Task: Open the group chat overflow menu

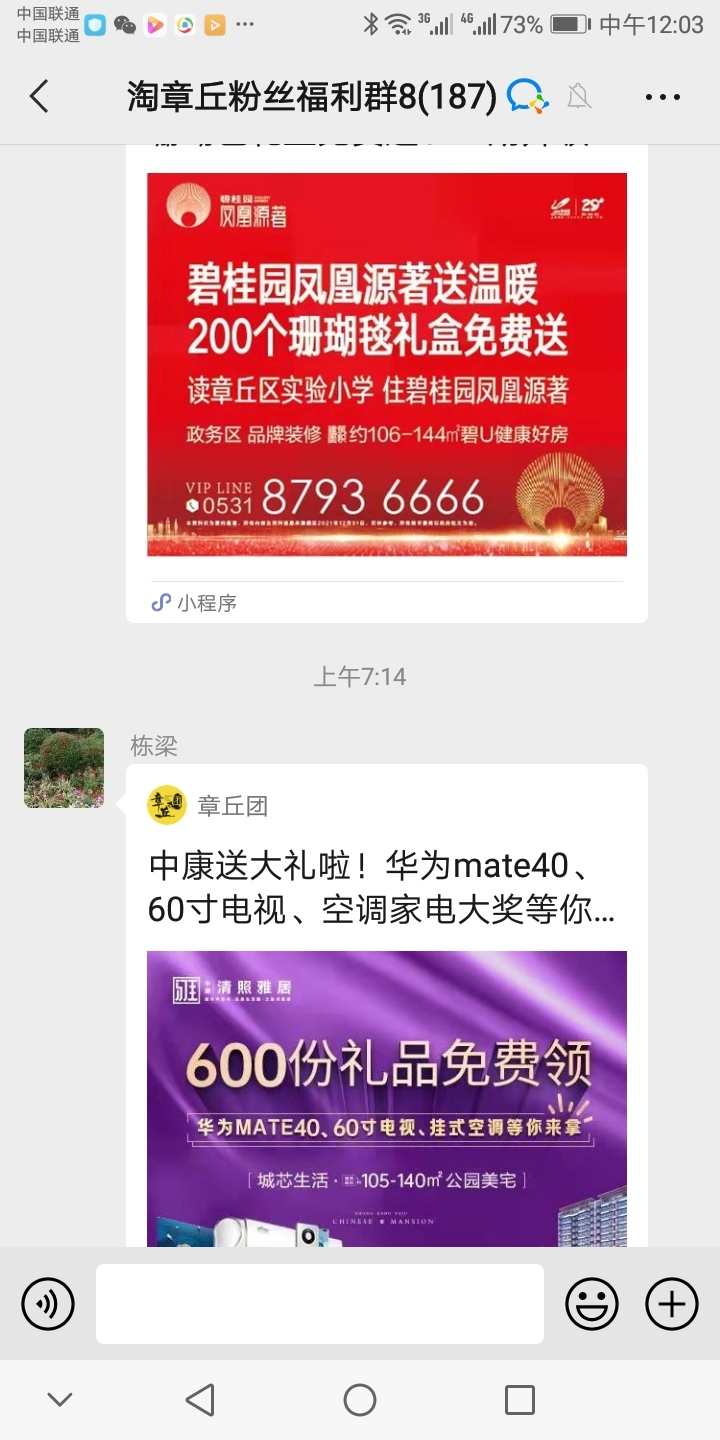Action: click(662, 97)
